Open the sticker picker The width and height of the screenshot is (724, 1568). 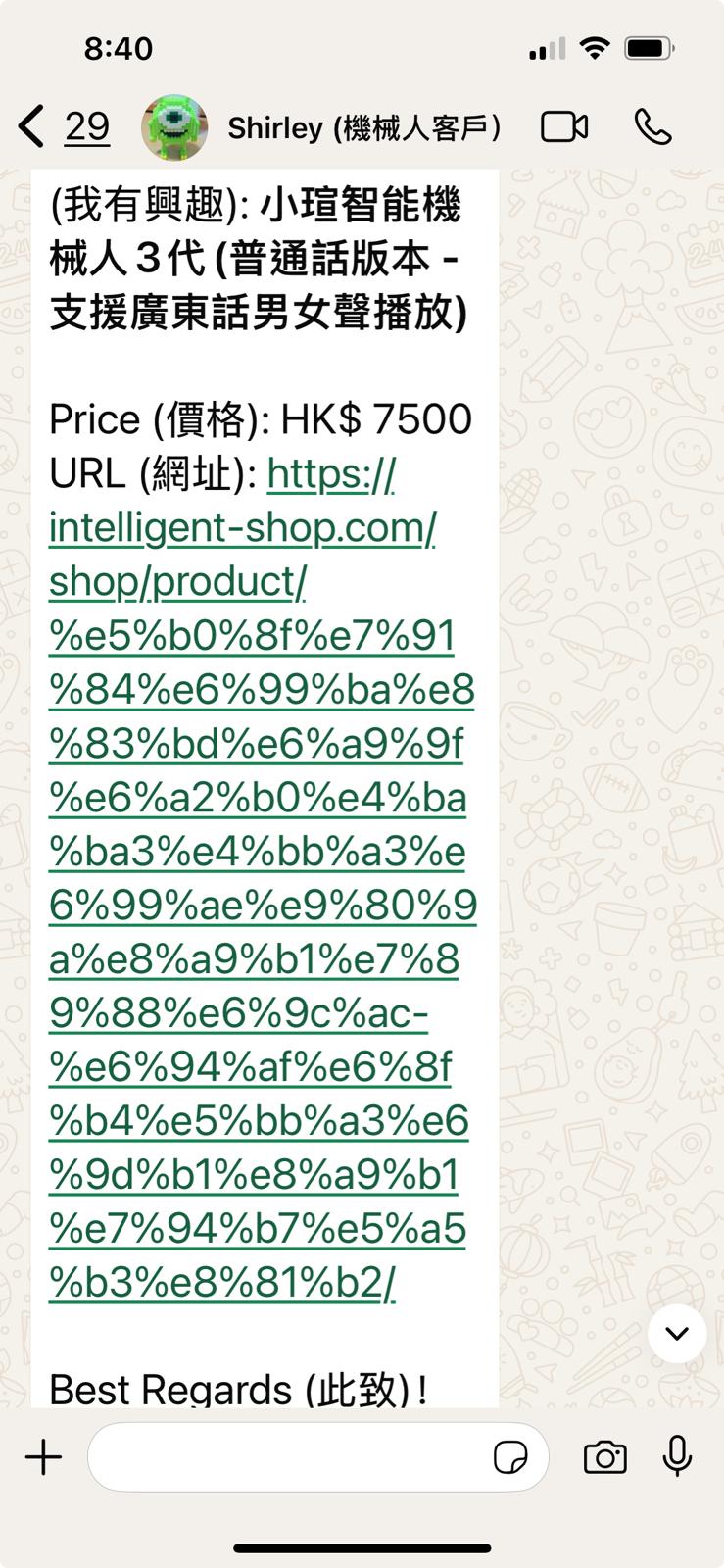[x=510, y=1457]
